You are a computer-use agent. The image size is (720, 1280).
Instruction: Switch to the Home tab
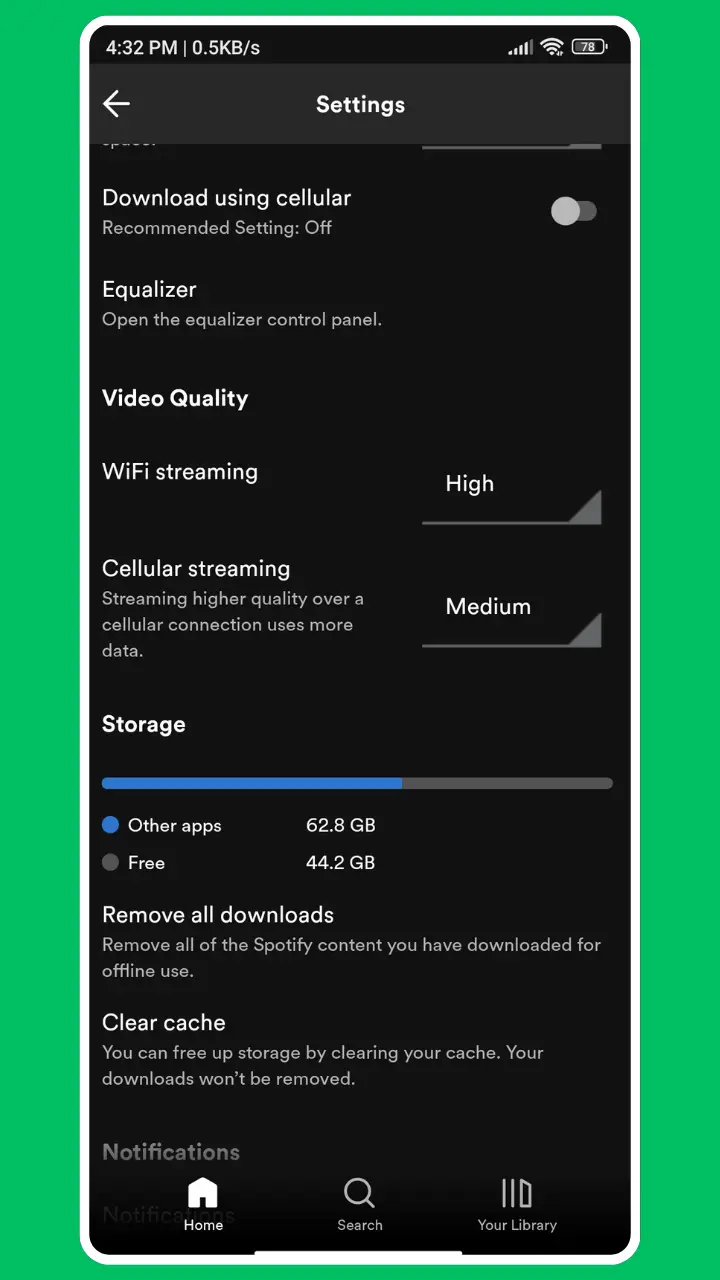click(203, 1204)
